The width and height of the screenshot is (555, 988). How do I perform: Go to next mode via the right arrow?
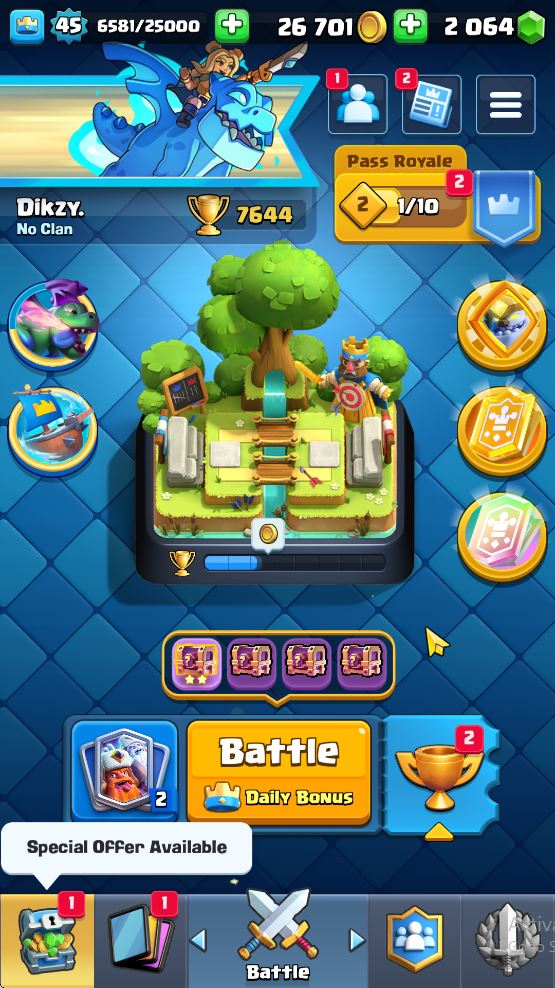point(357,940)
